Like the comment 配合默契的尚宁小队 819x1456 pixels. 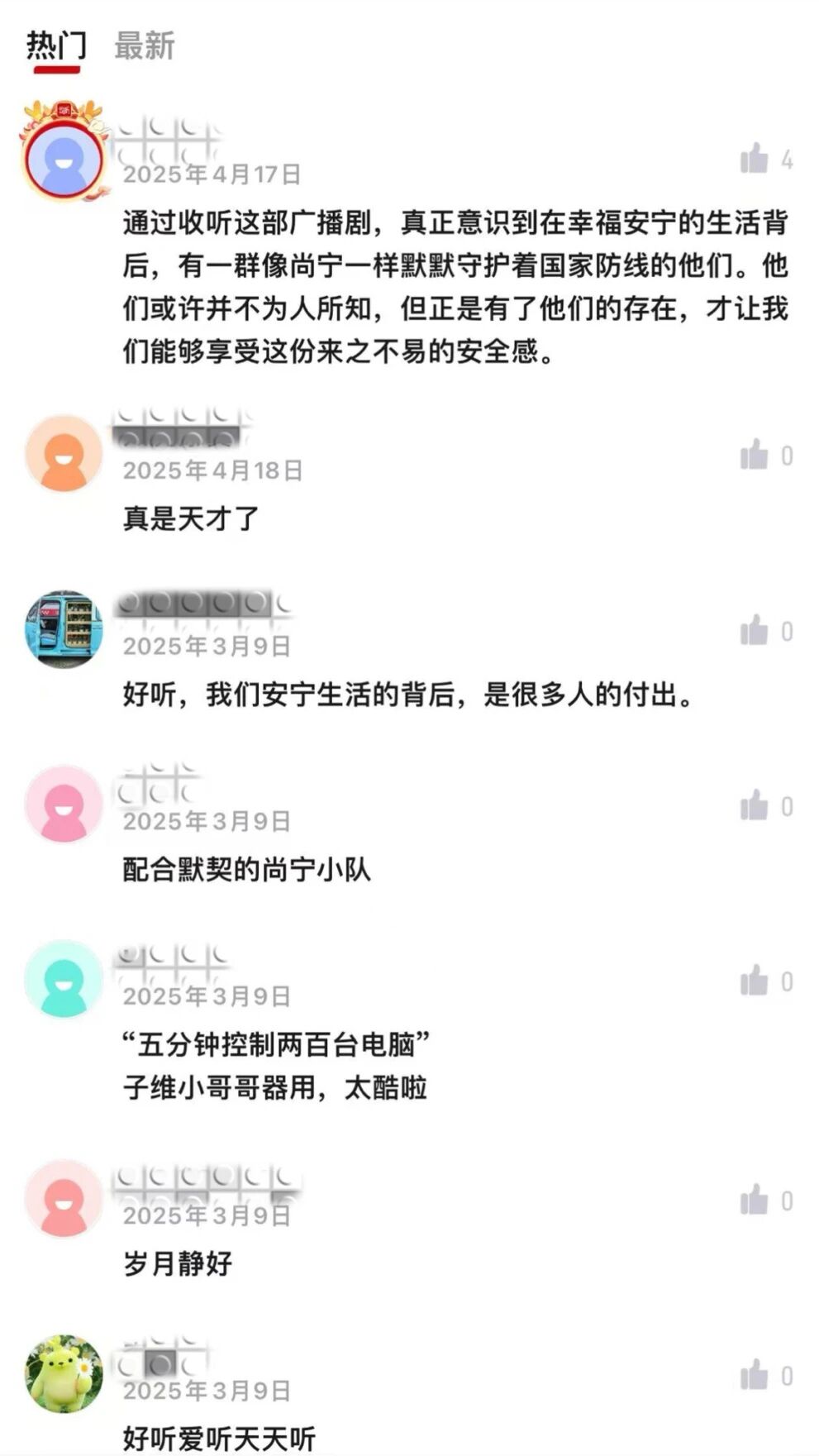pyautogui.click(x=754, y=806)
